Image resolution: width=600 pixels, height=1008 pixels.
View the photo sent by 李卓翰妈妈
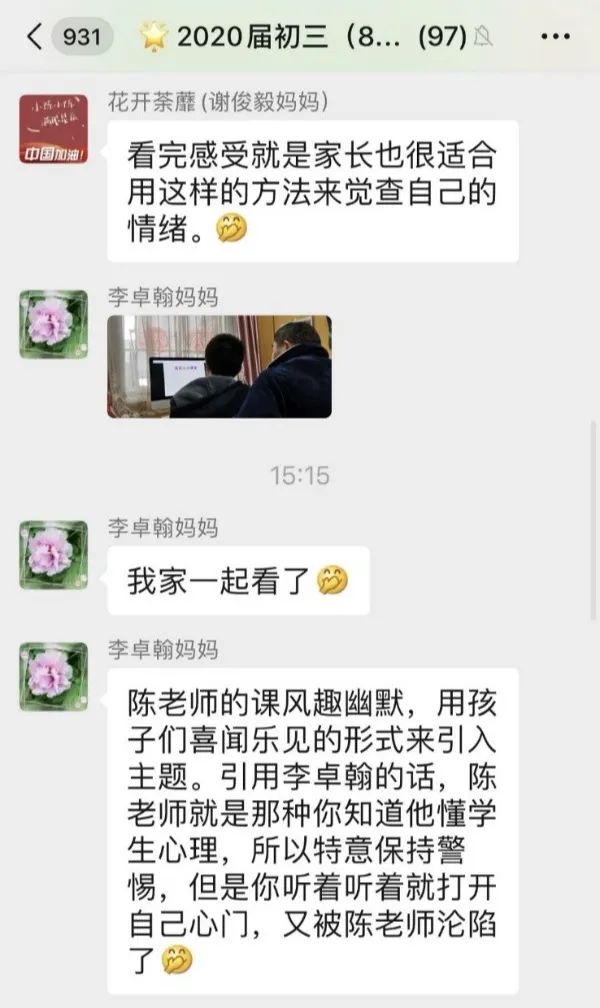pyautogui.click(x=219, y=366)
